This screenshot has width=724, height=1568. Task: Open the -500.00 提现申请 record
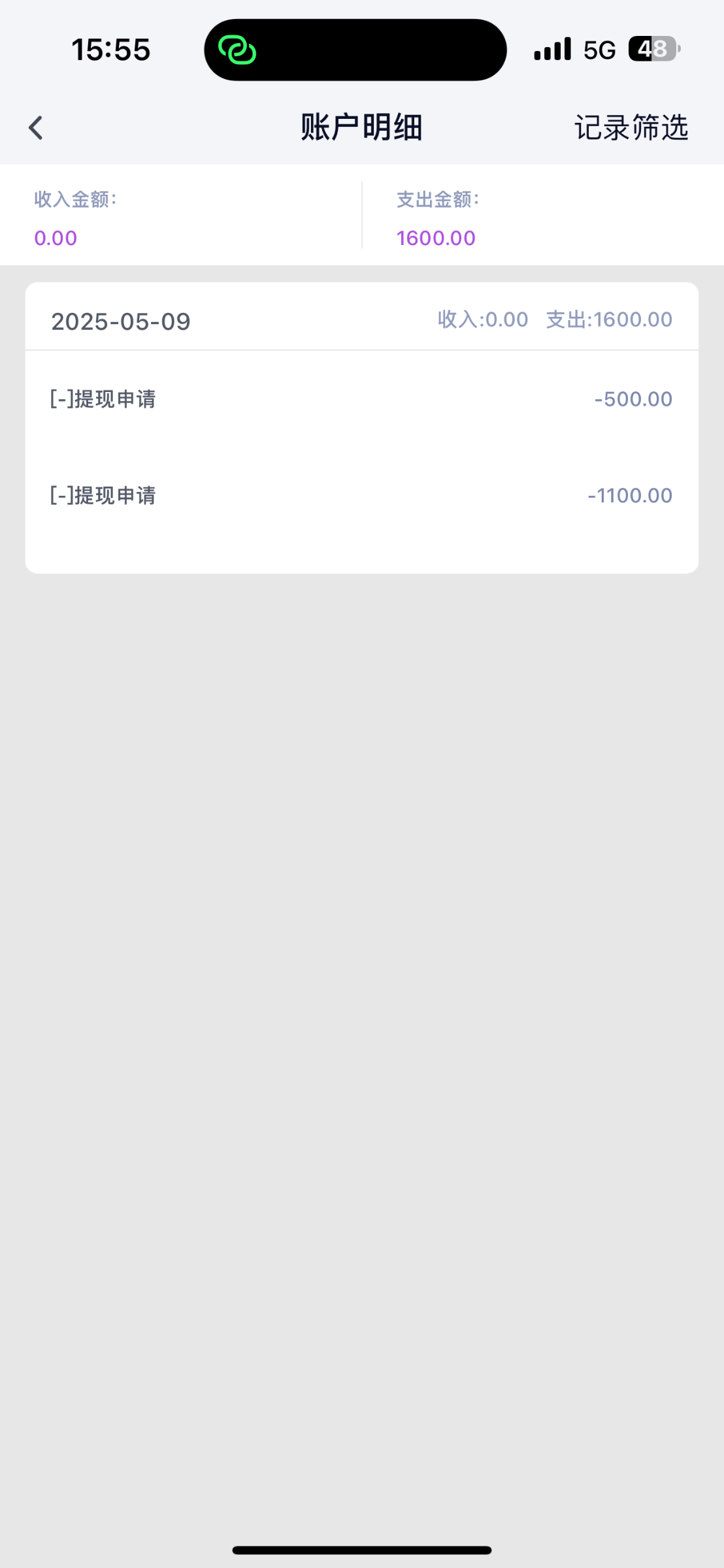coord(361,399)
